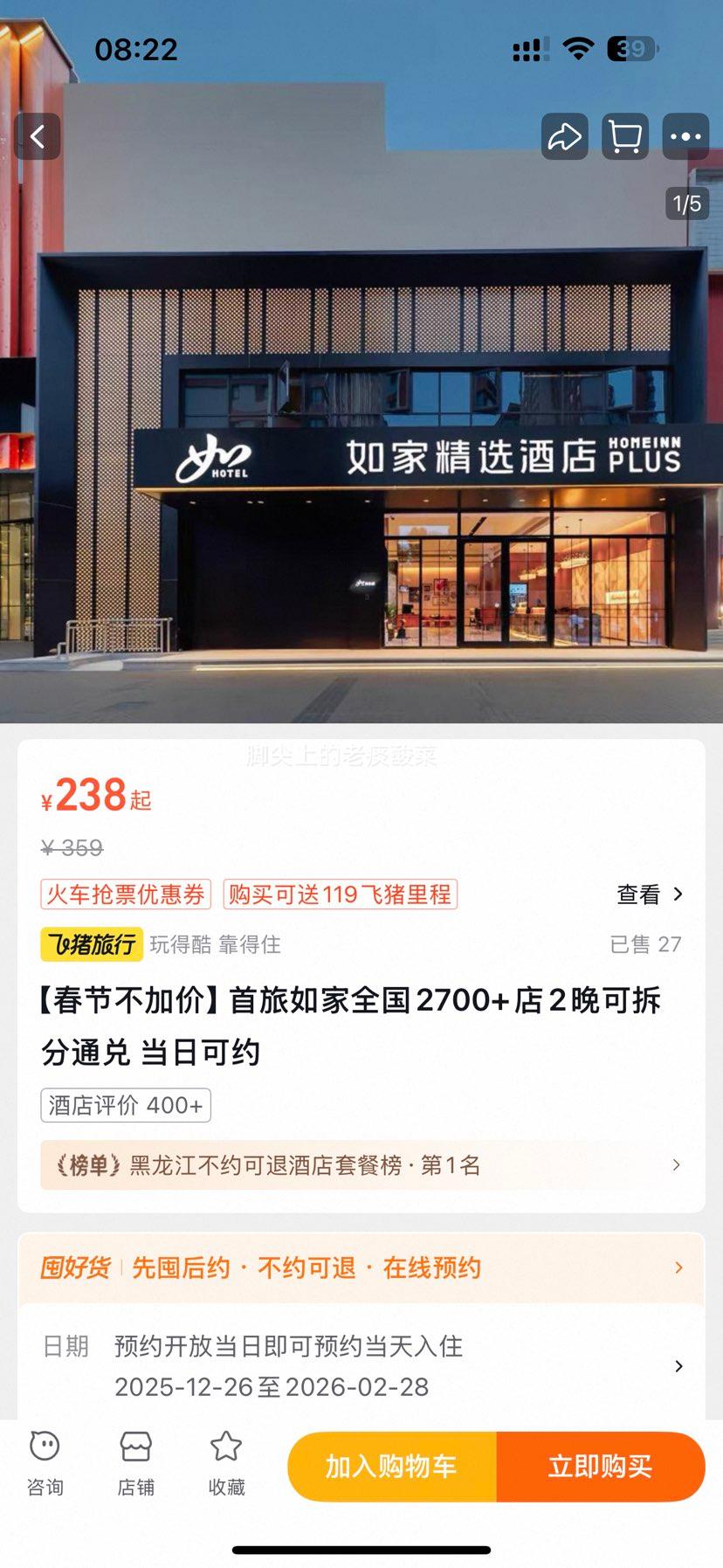Expand the 先囤后约 不约可退 details

(361, 1268)
